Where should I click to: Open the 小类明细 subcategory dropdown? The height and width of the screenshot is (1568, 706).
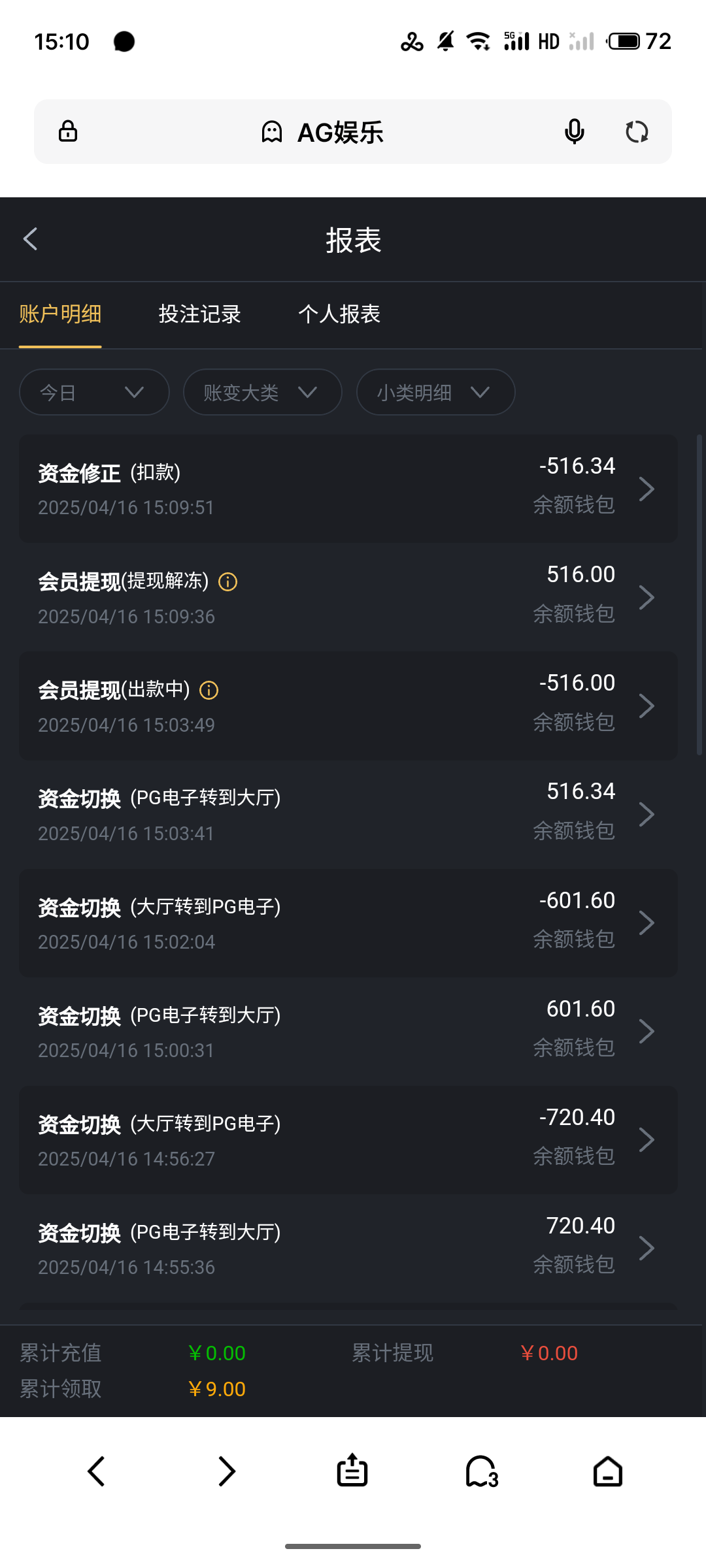pos(435,392)
